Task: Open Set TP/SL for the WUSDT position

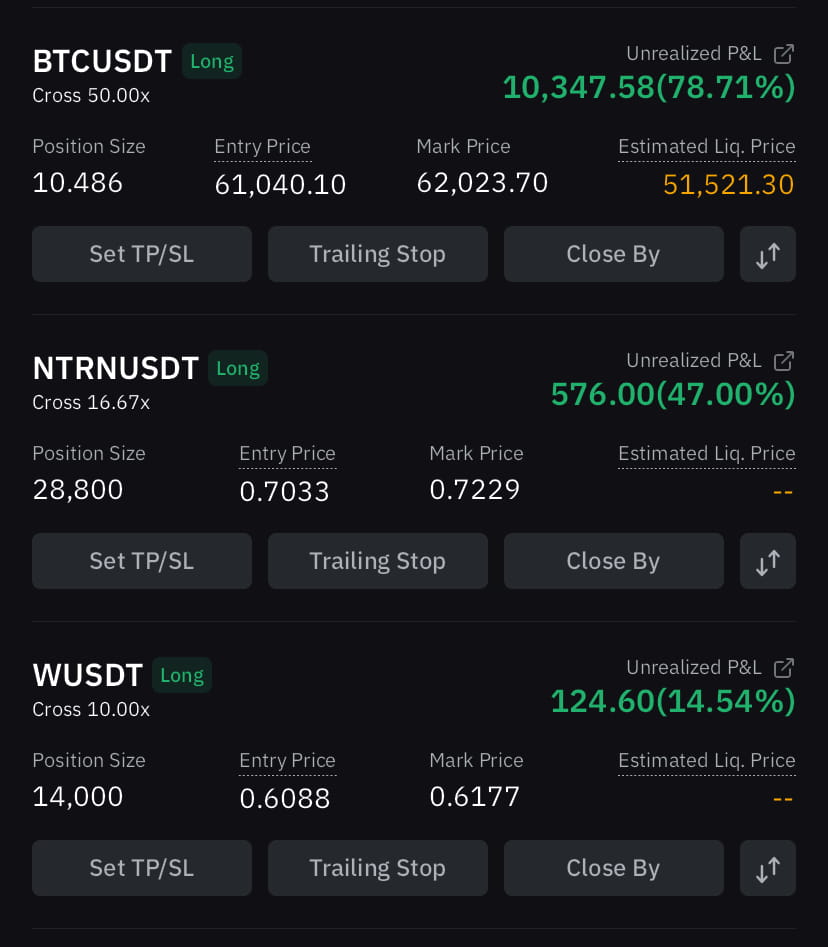Action: [142, 868]
